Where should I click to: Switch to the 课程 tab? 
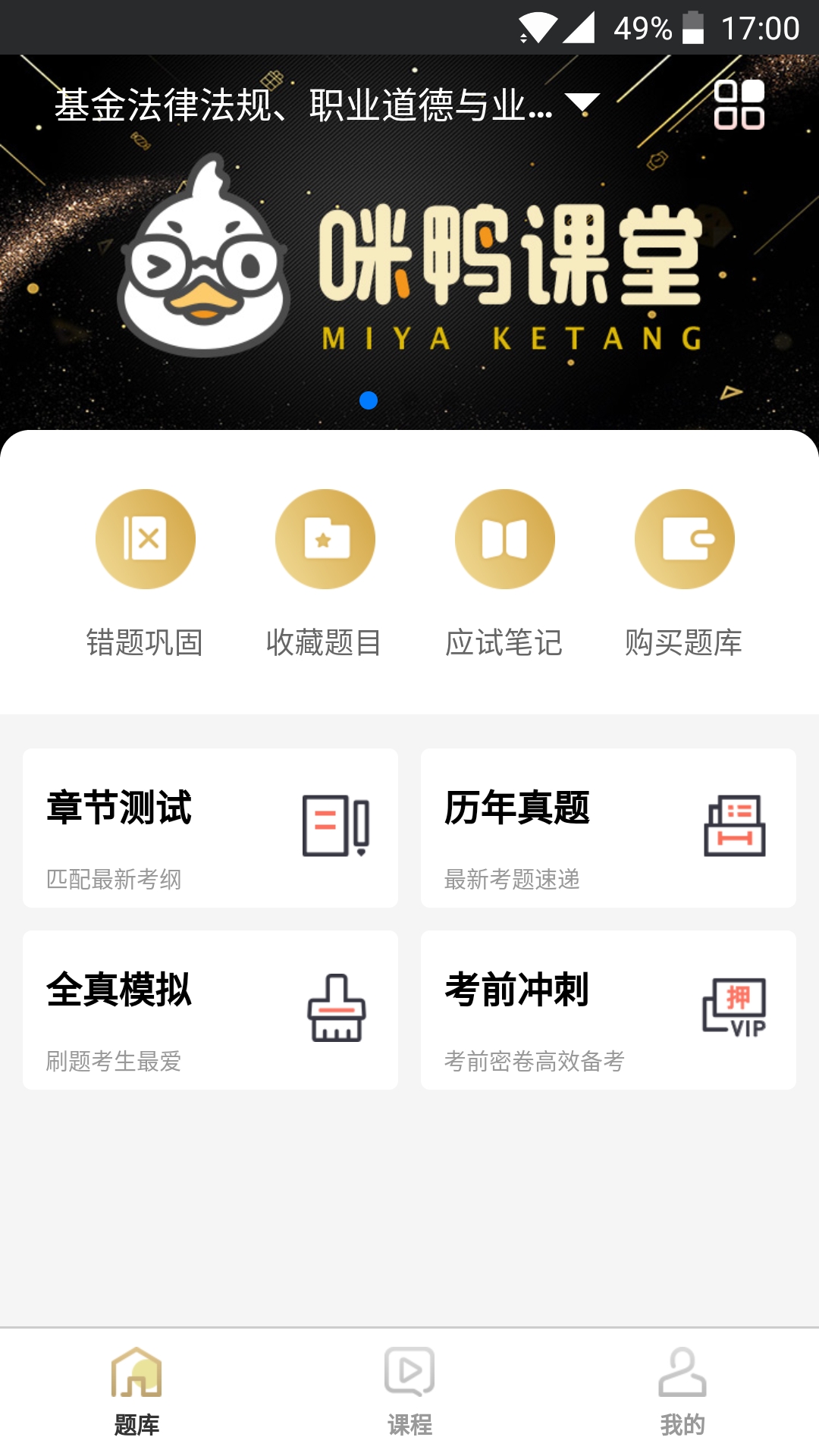pyautogui.click(x=409, y=1395)
